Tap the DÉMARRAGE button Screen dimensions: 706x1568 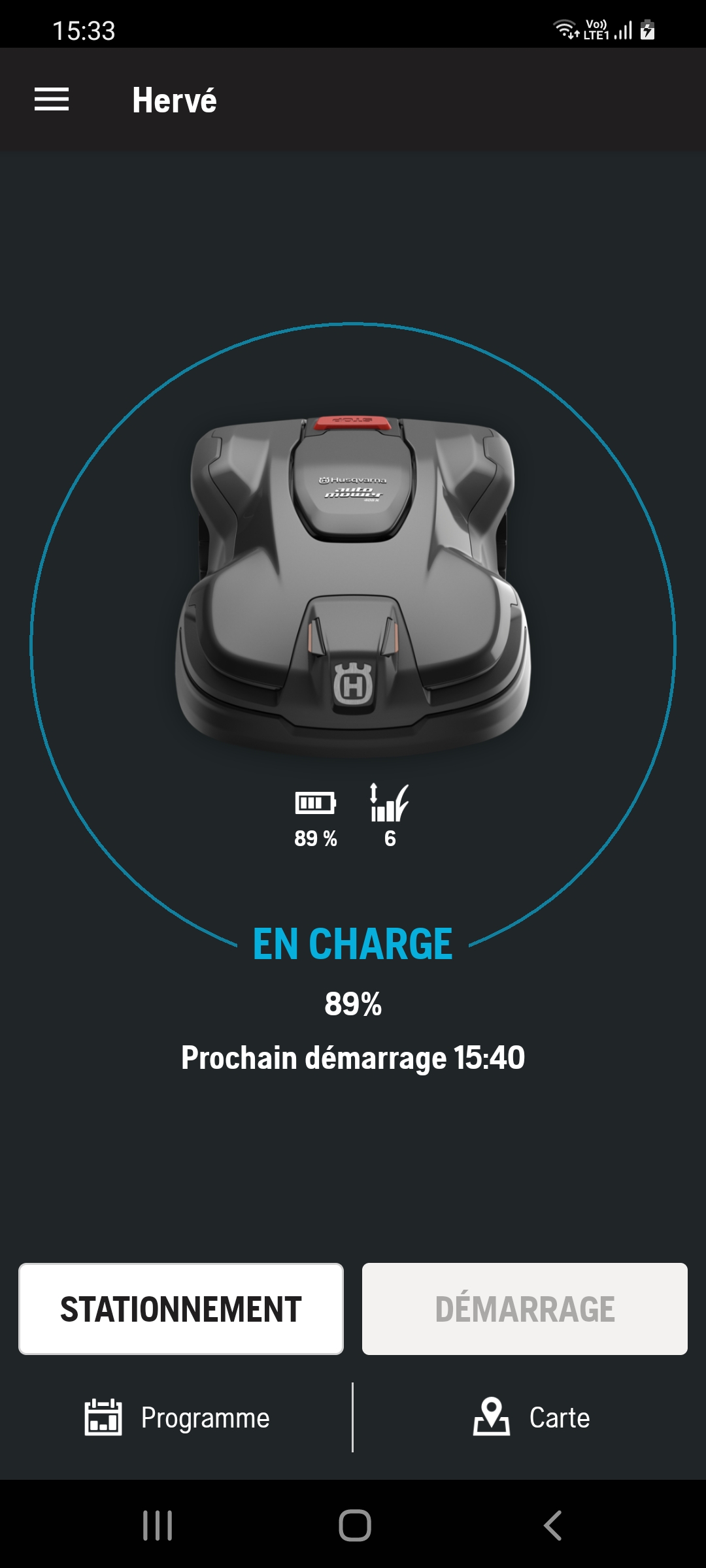525,1309
